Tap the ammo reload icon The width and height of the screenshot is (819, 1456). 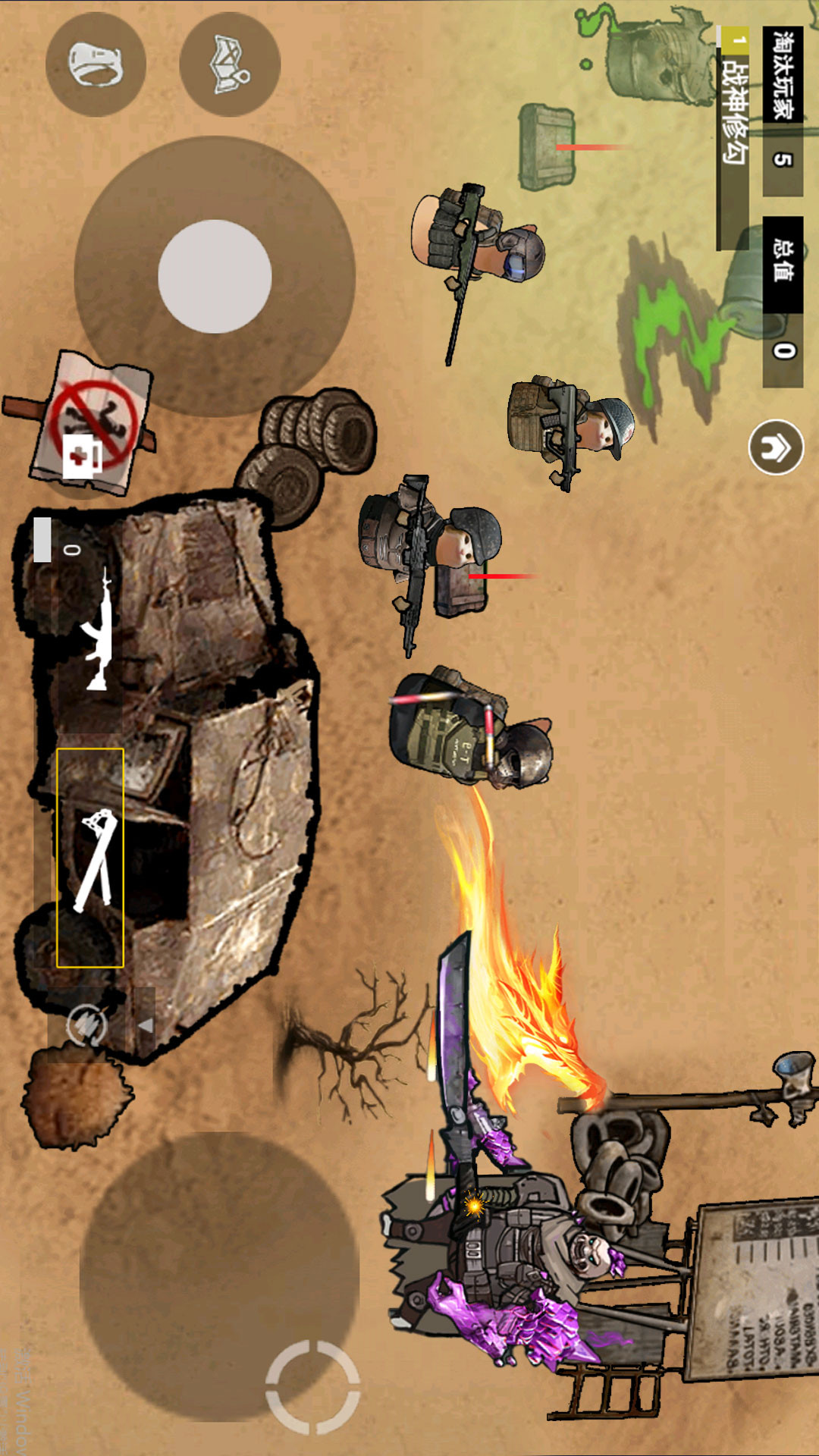(86, 1025)
